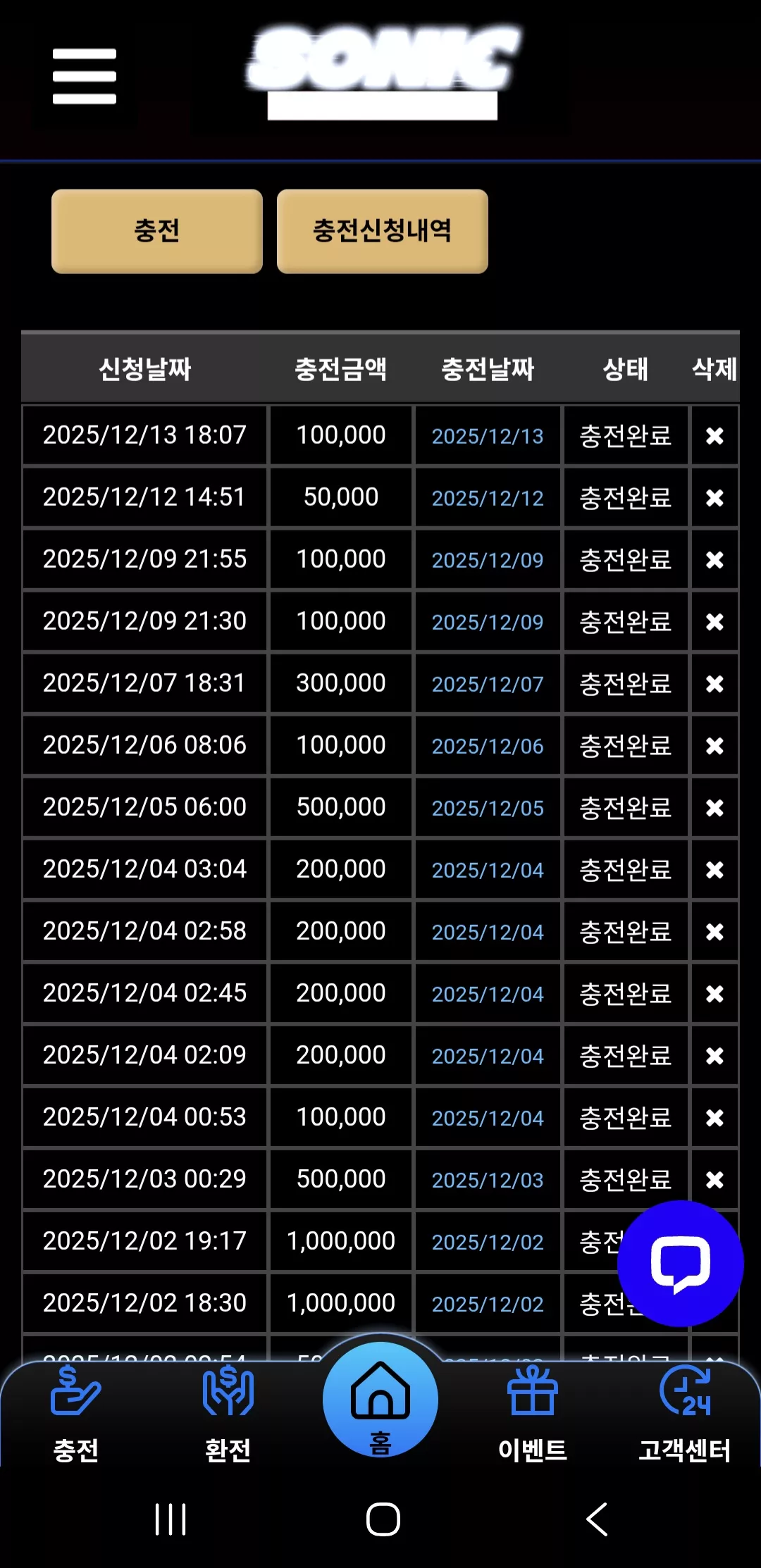
Task: Delete the 2025/12/12 14:51 record
Action: pos(714,498)
